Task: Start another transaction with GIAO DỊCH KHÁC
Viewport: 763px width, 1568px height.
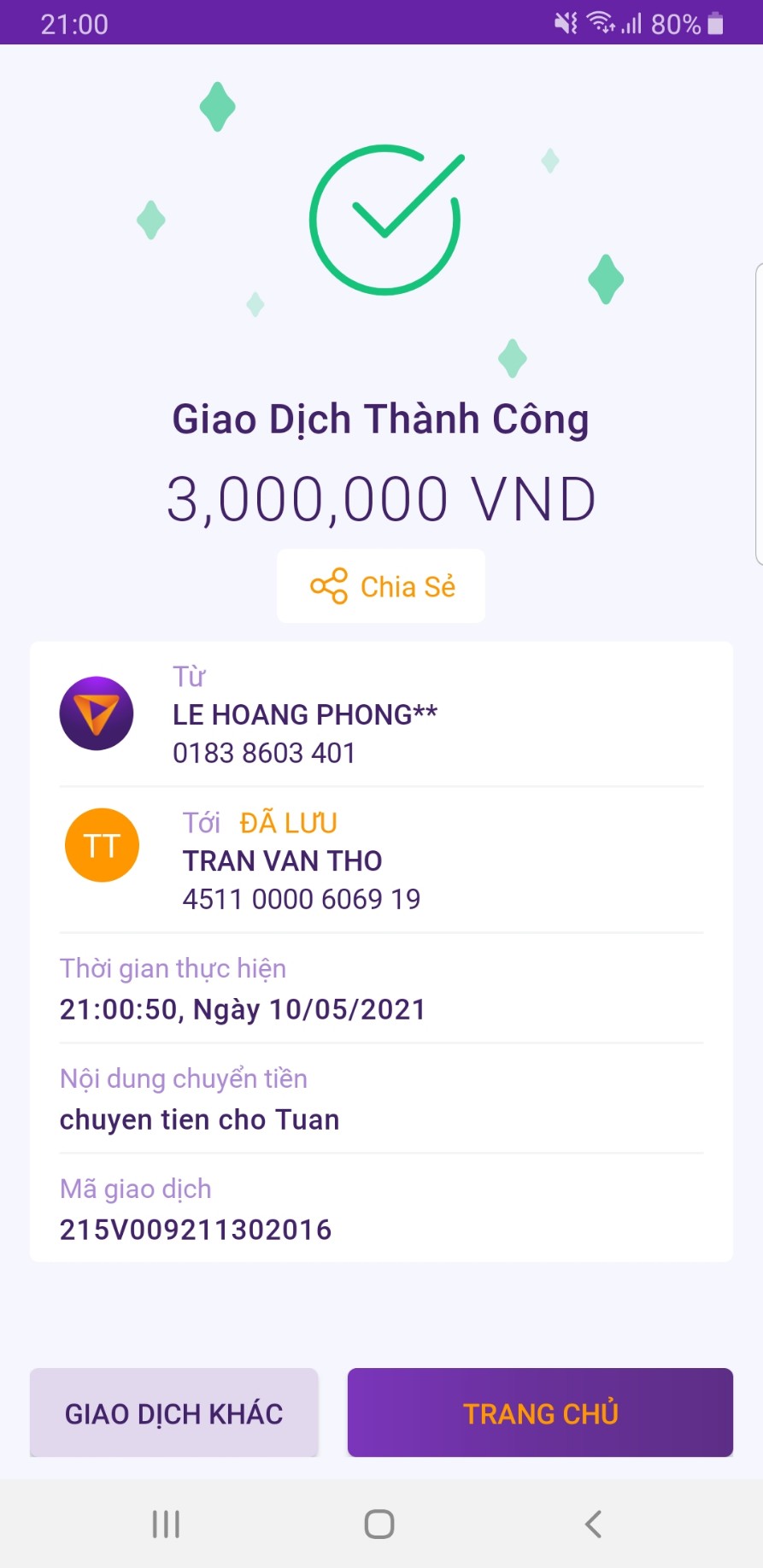Action: click(x=173, y=1413)
